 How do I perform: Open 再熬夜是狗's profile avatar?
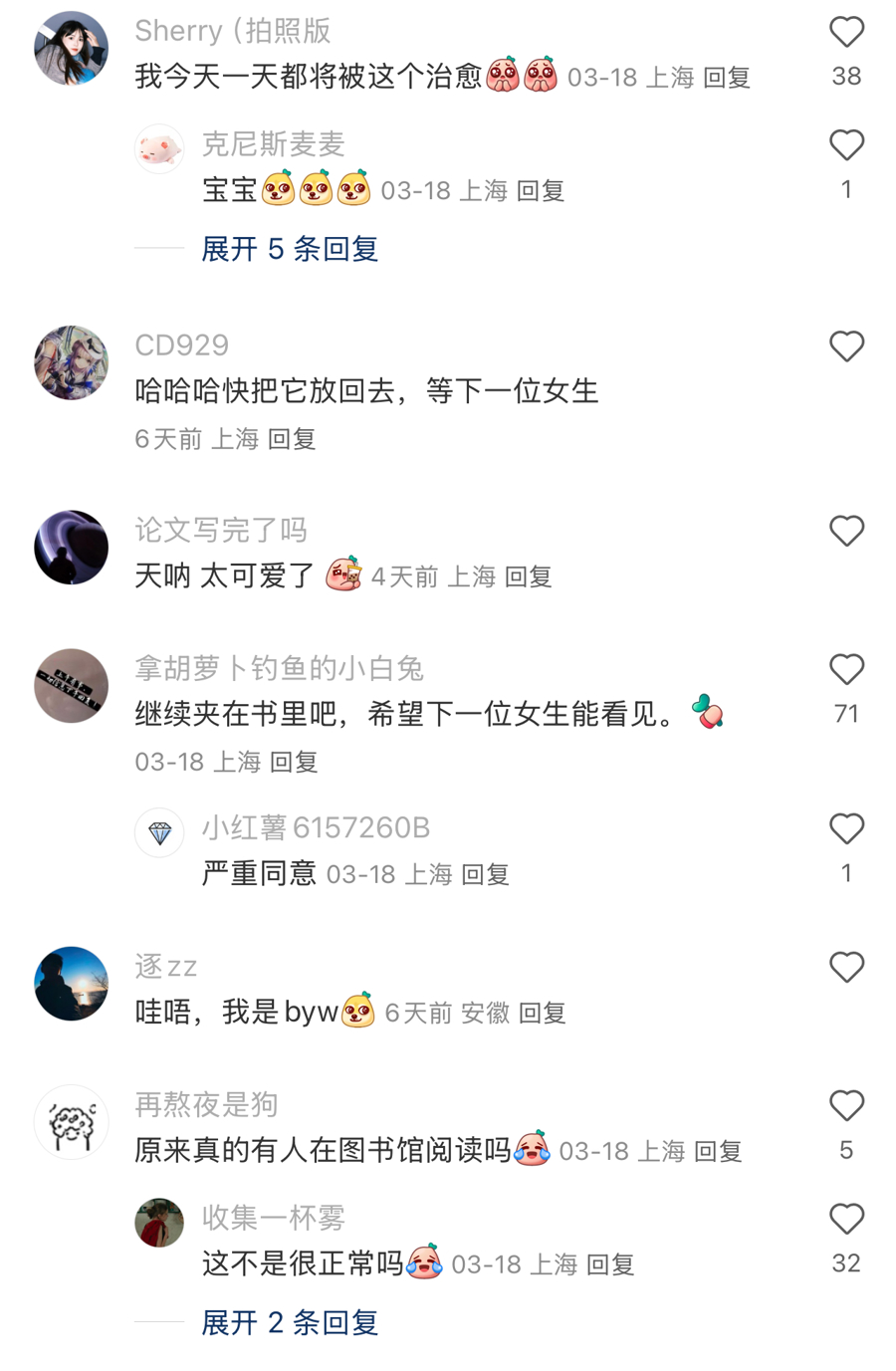coord(72,1122)
